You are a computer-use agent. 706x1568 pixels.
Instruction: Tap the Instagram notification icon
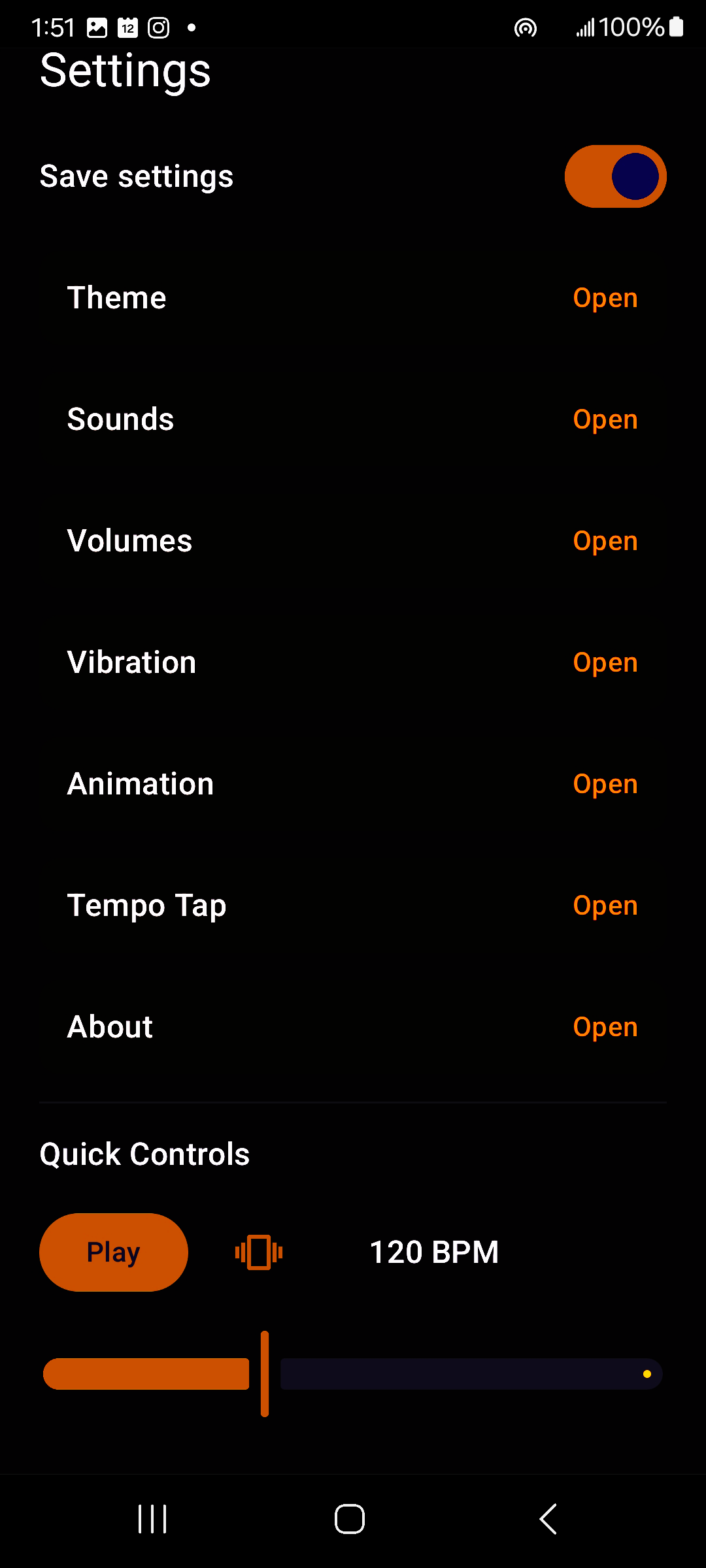tap(158, 27)
